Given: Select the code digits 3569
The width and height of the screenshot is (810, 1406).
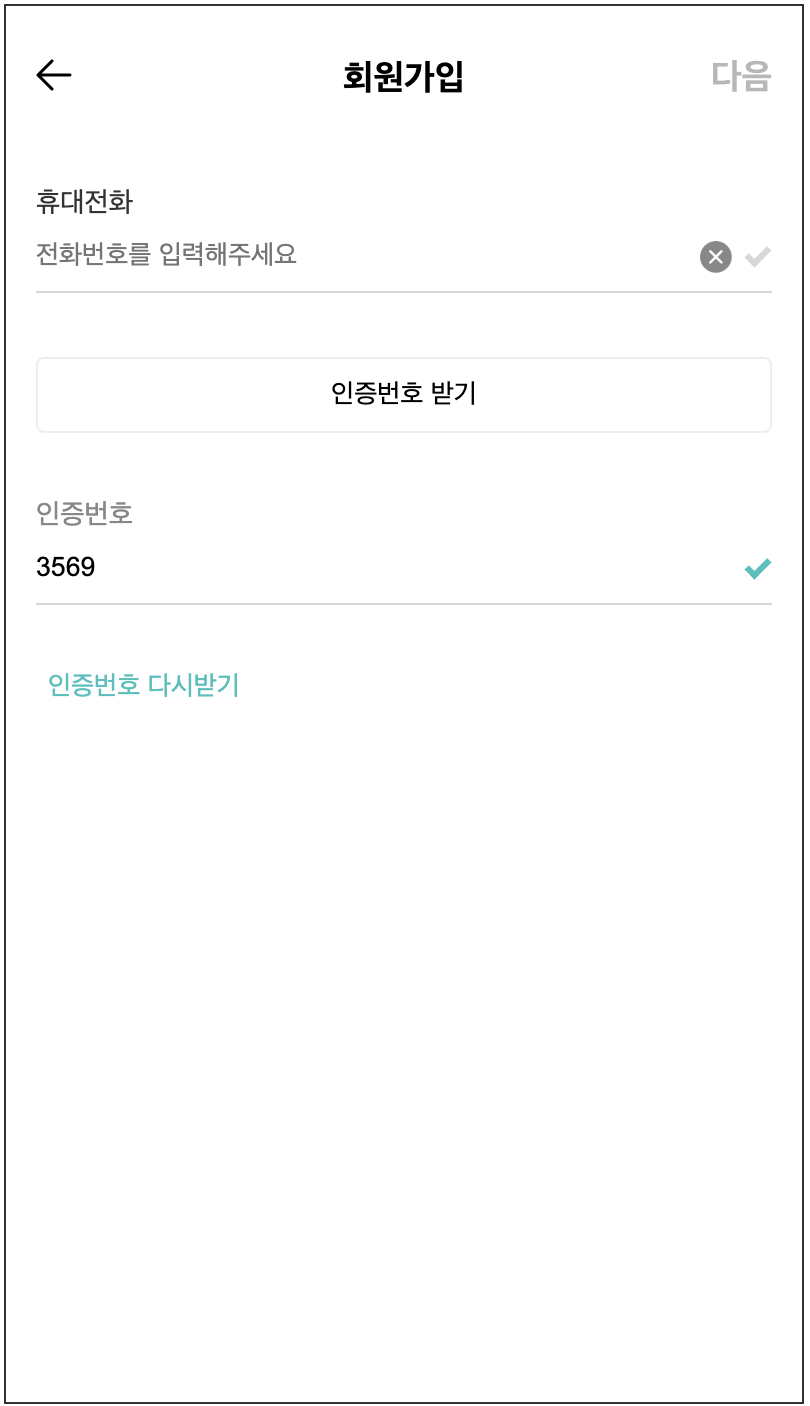Looking at the screenshot, I should [66, 567].
